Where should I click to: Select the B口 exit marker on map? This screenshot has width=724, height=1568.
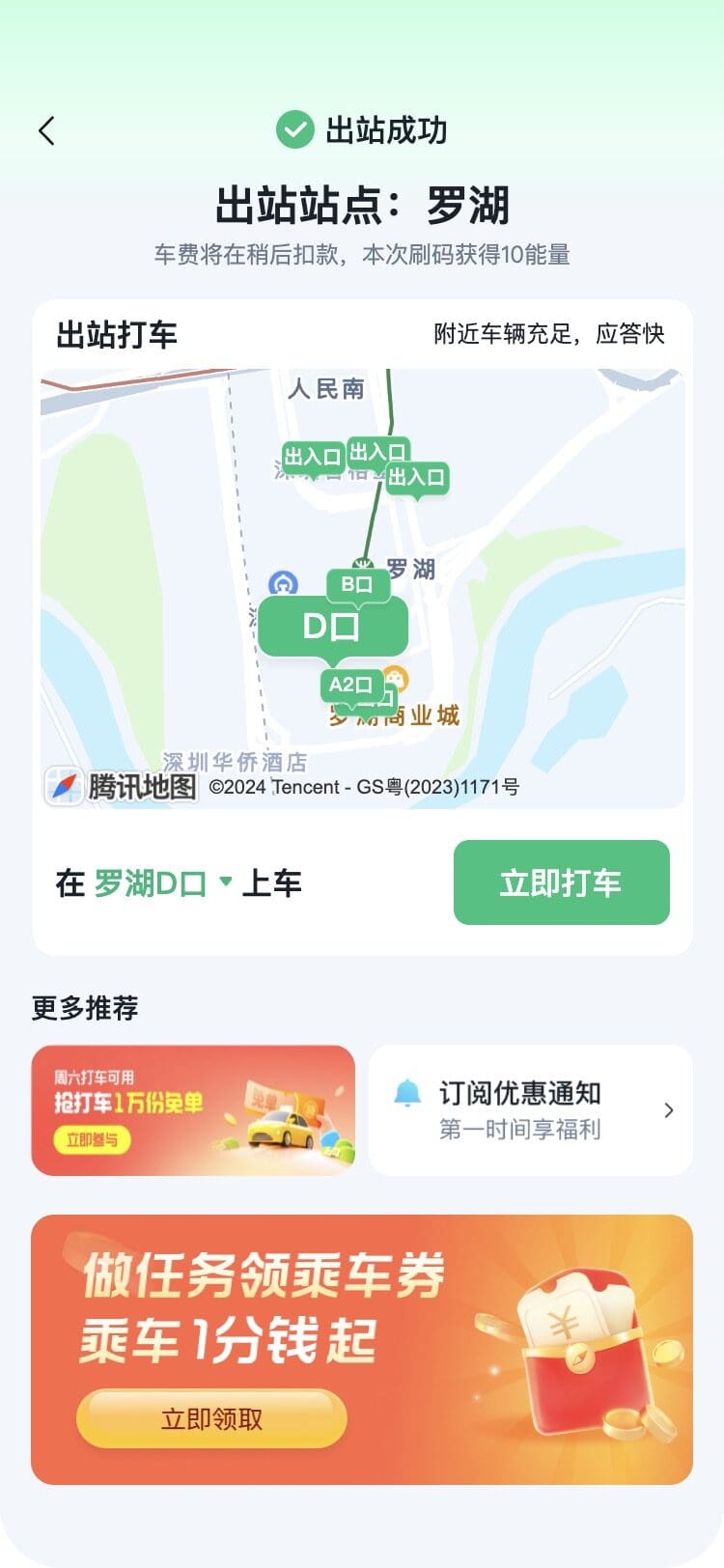click(357, 584)
